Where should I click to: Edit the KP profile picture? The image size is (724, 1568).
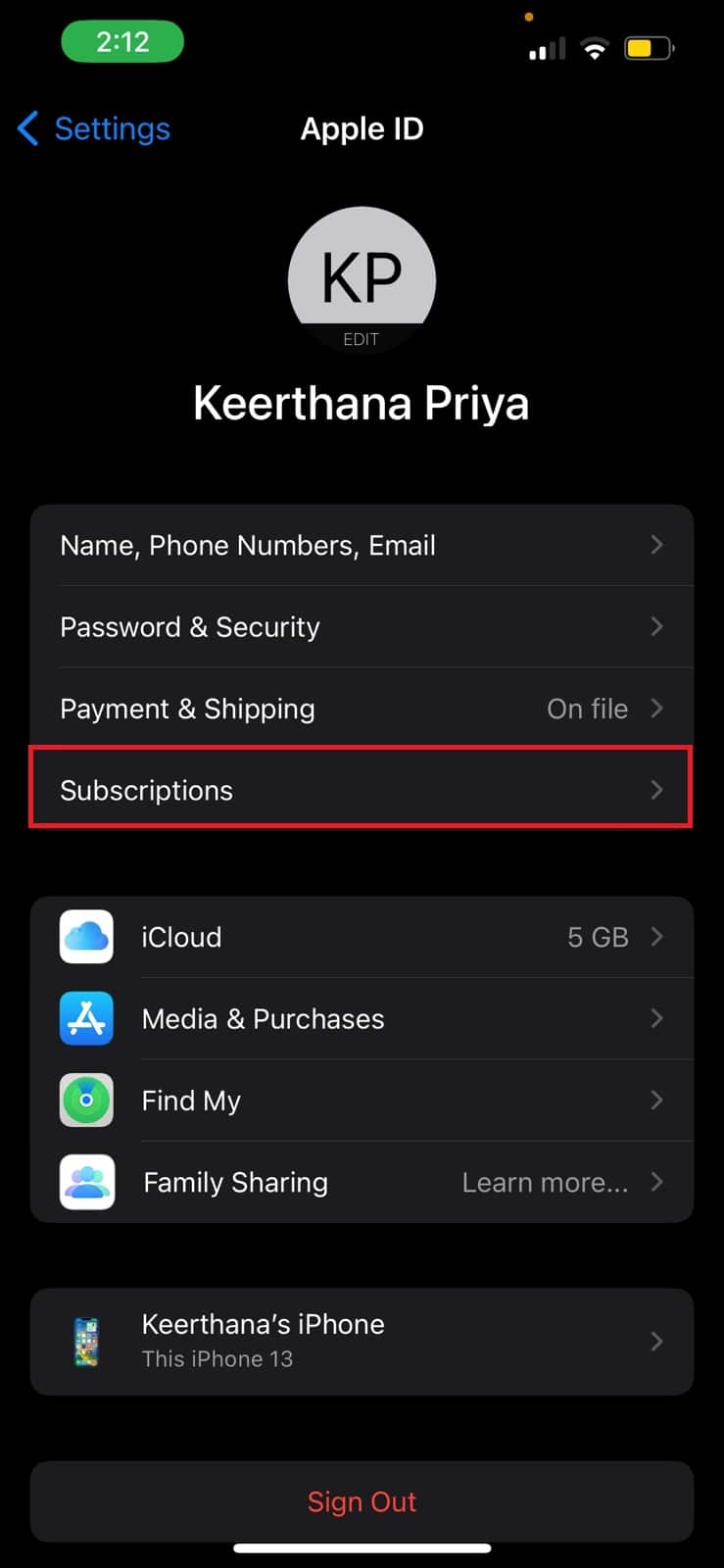[x=362, y=280]
